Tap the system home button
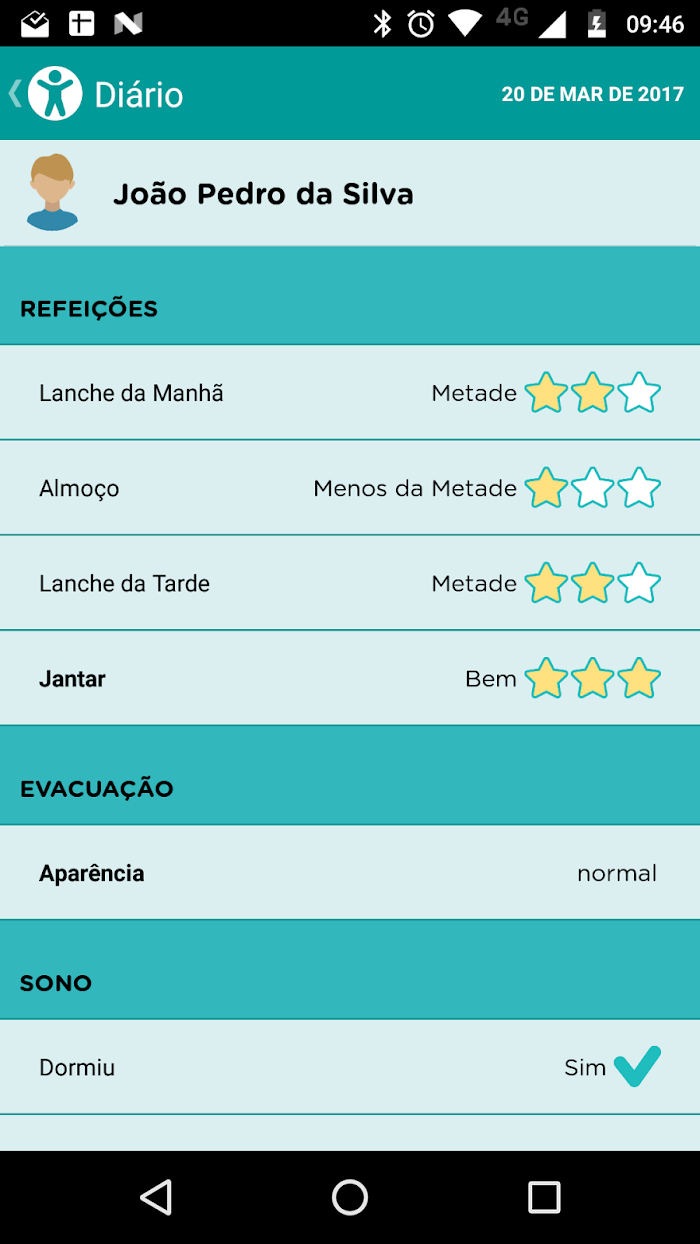 coord(350,1197)
